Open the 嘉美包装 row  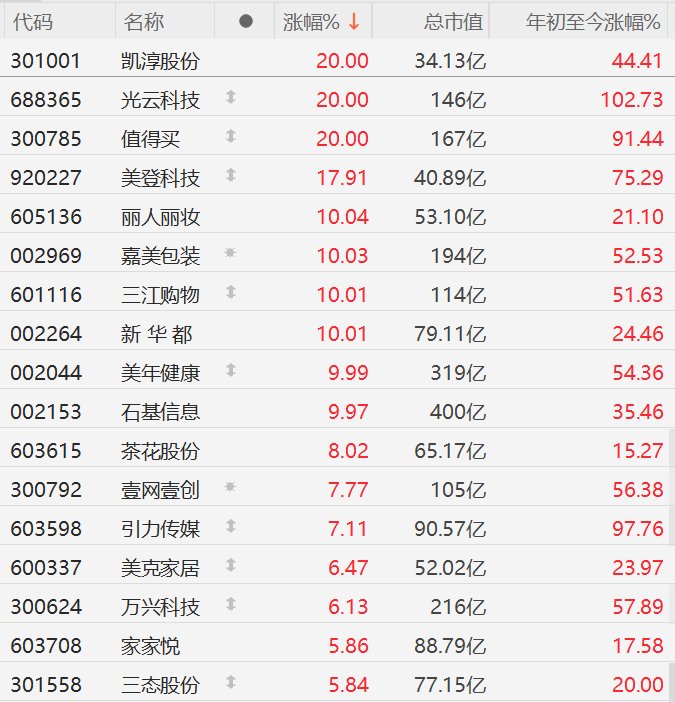[x=160, y=256]
